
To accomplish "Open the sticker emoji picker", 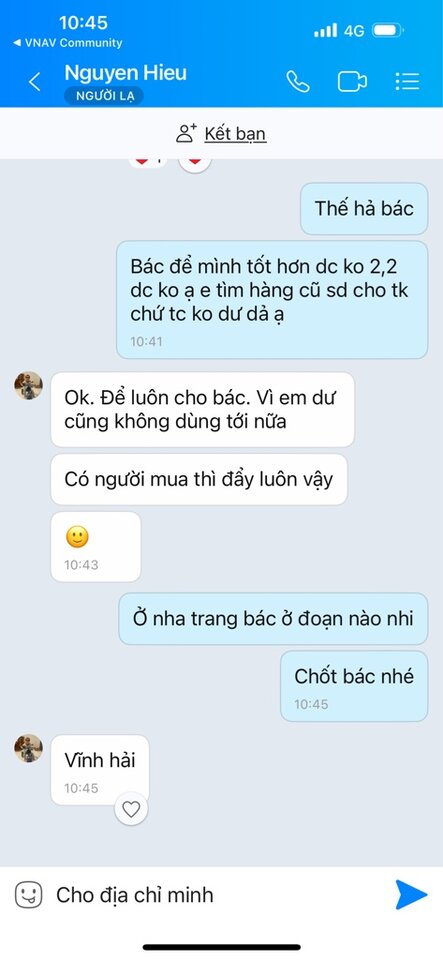I will pyautogui.click(x=29, y=895).
